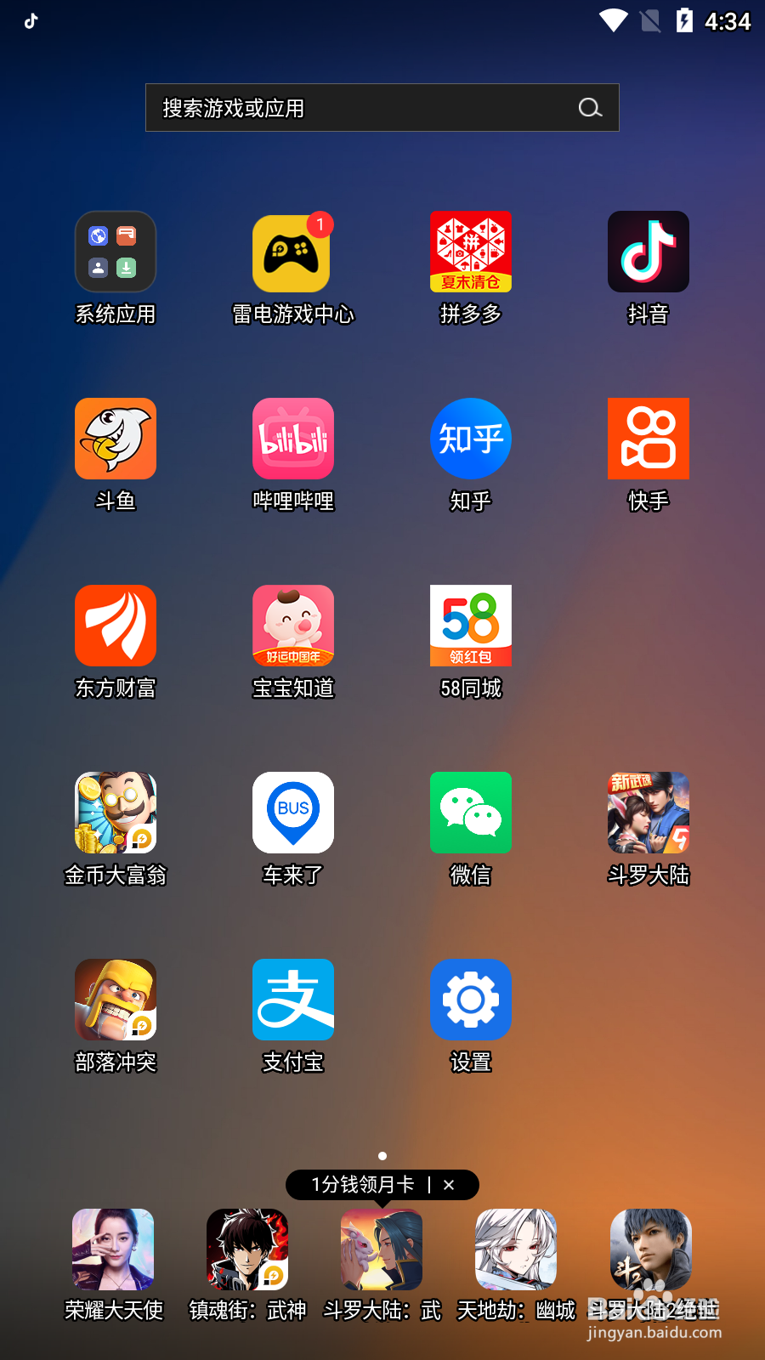Open 微信 (WeChat)

pos(470,812)
